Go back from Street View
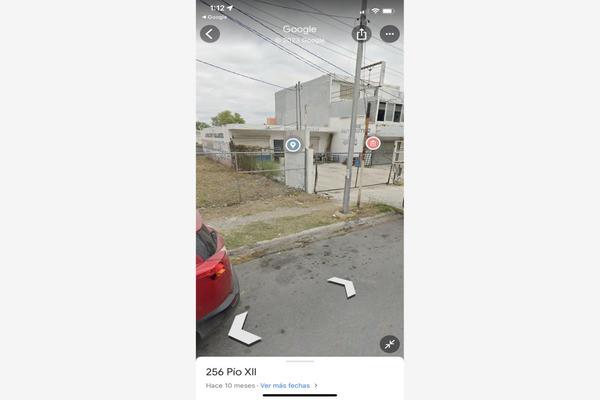Screen dimensions: 600x400 209,34
